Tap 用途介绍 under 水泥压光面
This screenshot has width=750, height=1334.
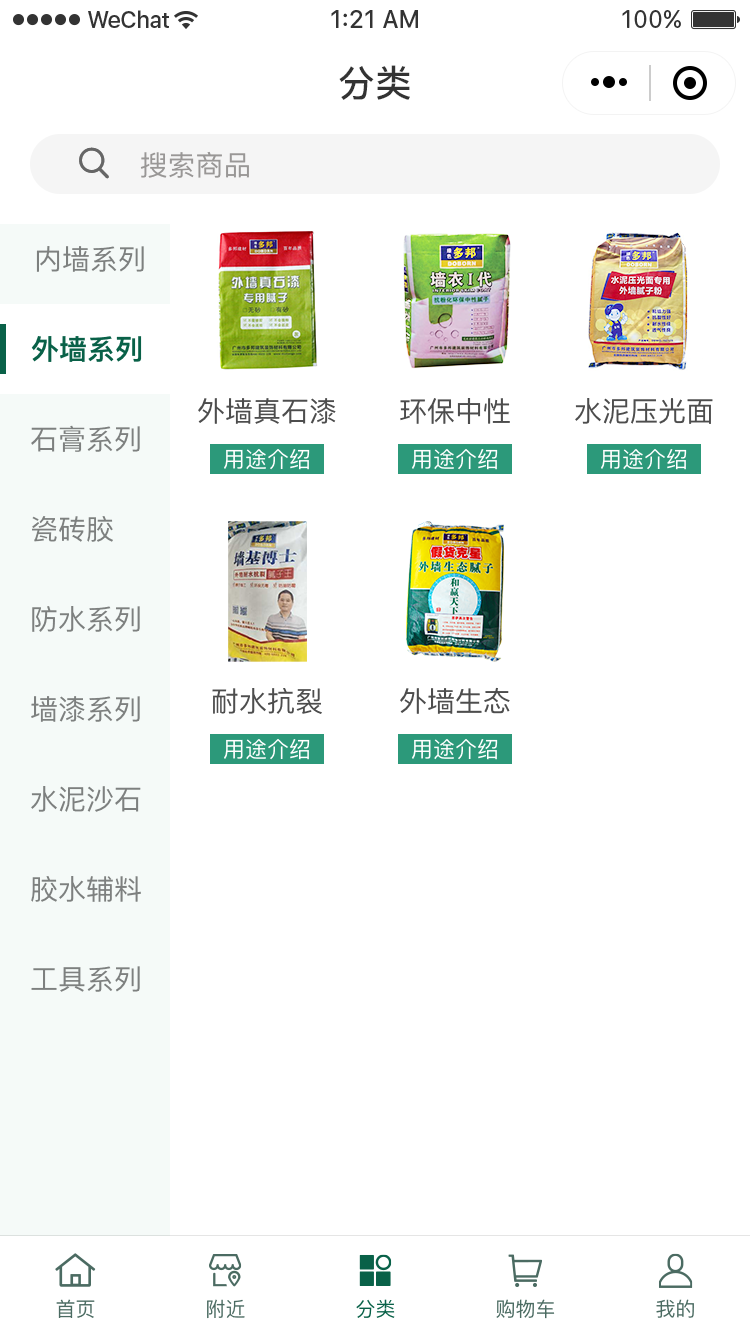[643, 460]
